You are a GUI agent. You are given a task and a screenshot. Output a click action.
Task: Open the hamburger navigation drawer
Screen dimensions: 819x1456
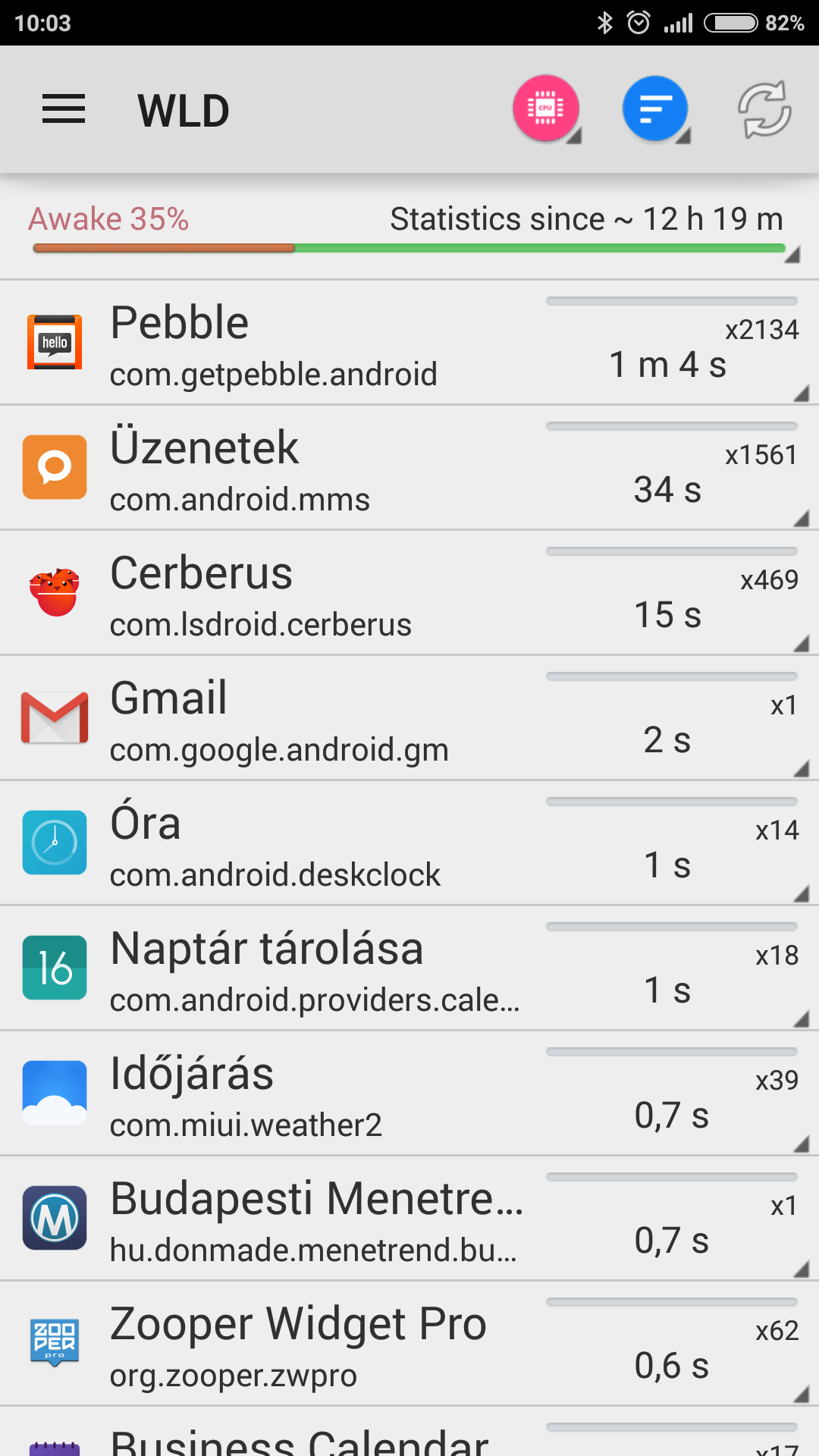pos(64,110)
